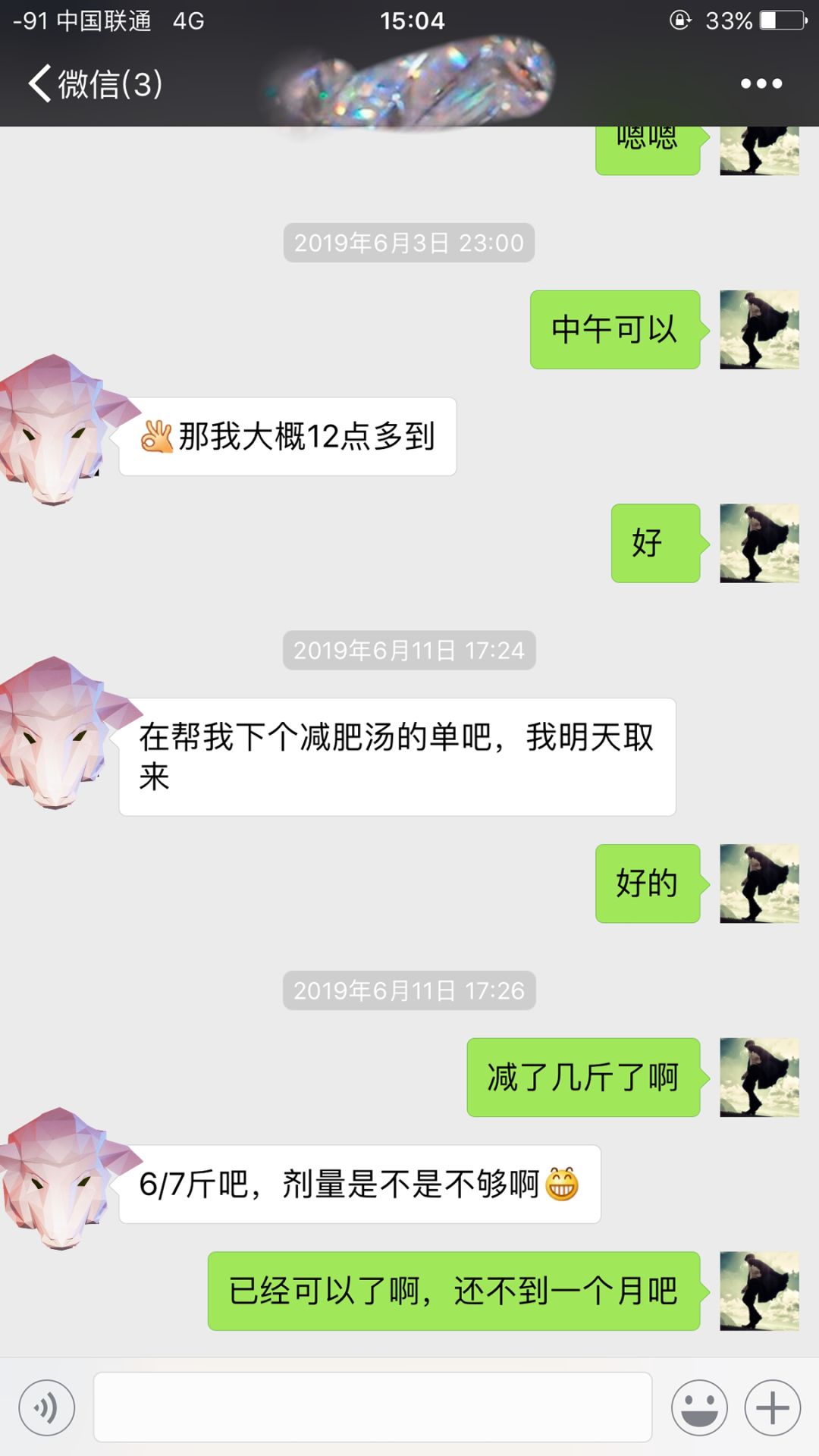819x1456 pixels.
Task: Switch to voice message input
Action: click(47, 1408)
